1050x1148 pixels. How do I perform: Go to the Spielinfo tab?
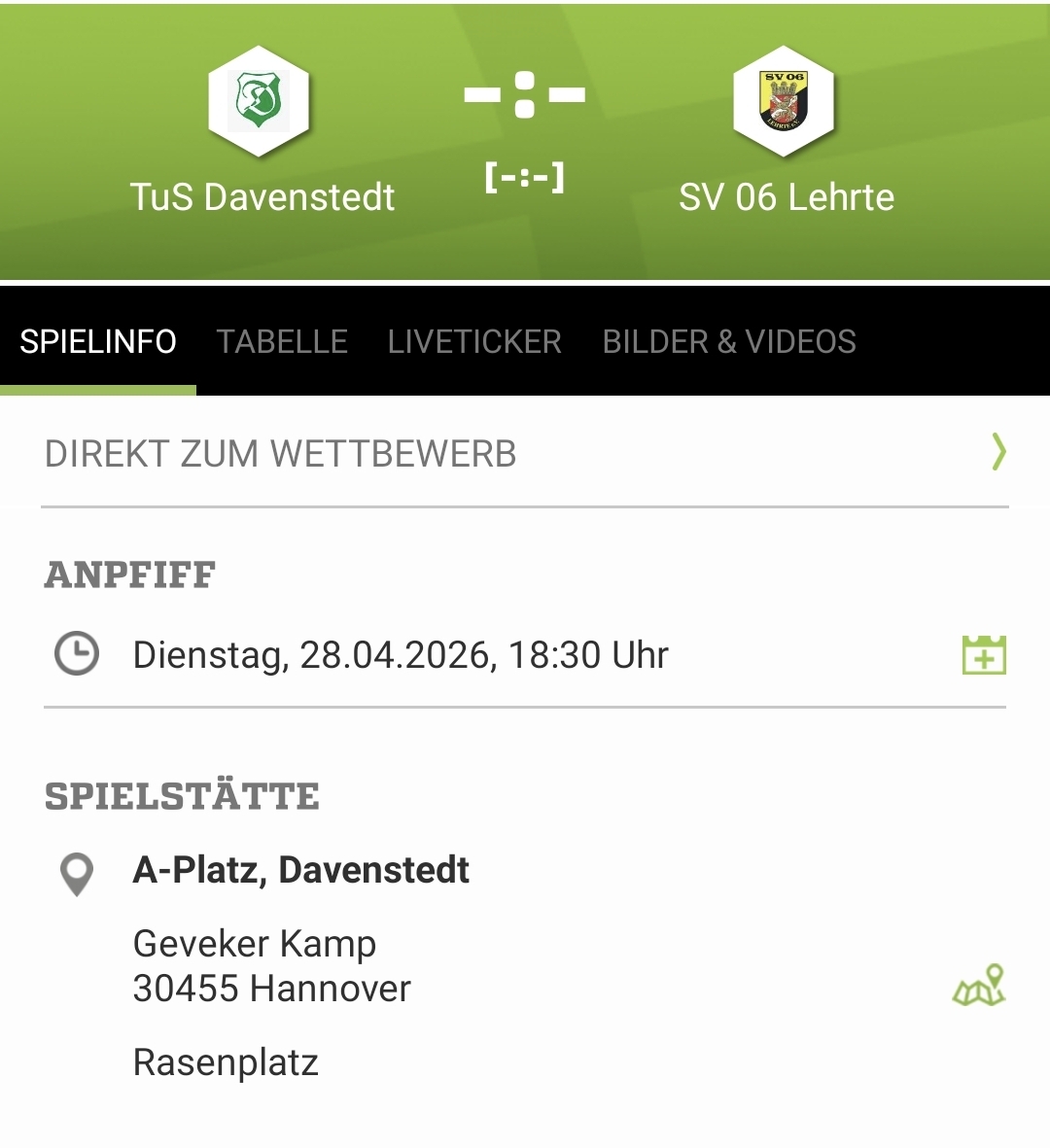coord(98,342)
